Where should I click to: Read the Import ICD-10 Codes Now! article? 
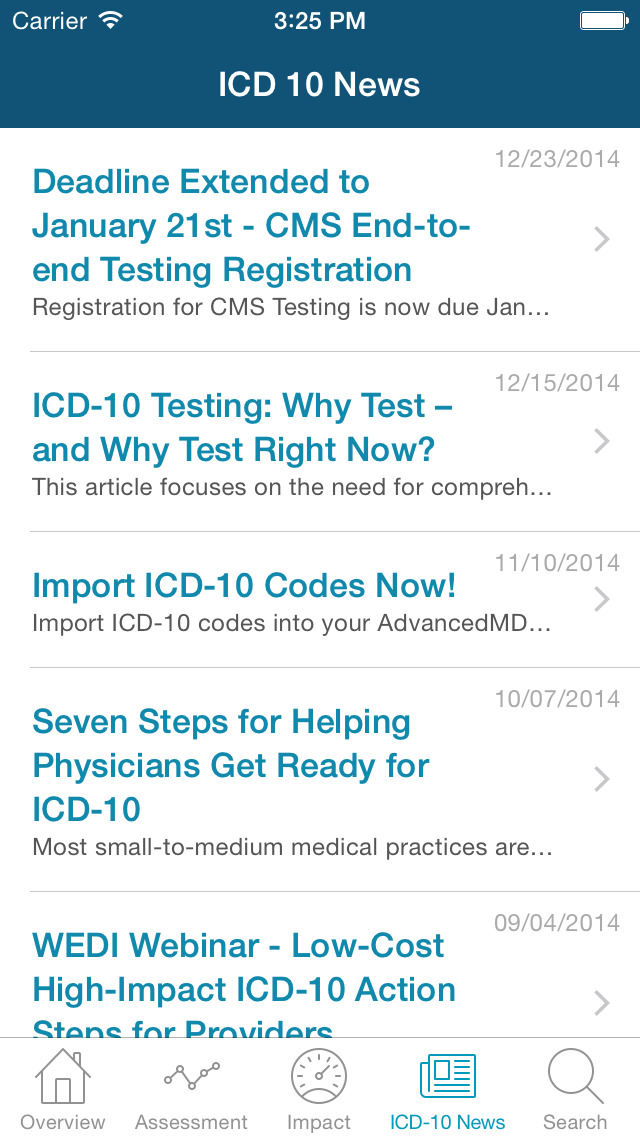click(320, 599)
